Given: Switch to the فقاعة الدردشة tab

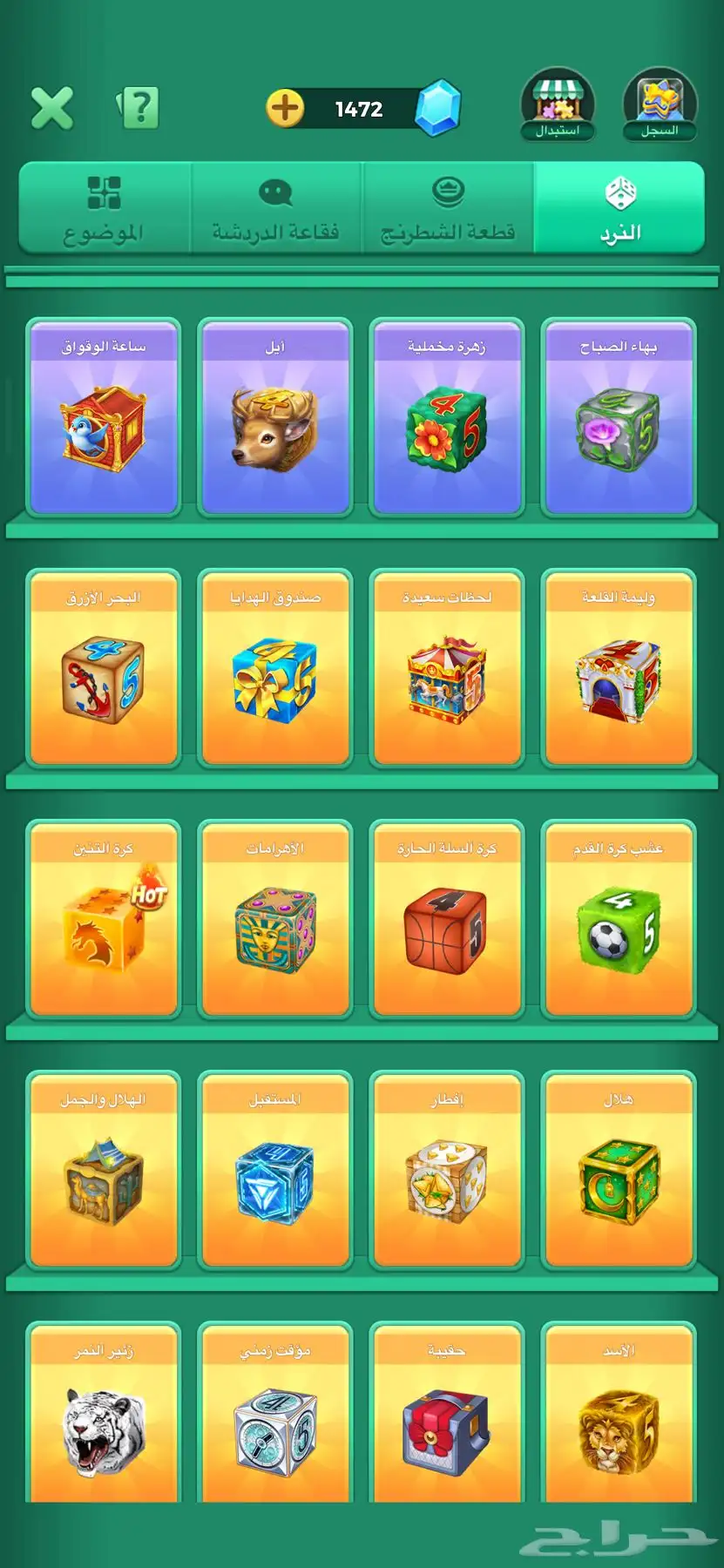Looking at the screenshot, I should pyautogui.click(x=275, y=209).
